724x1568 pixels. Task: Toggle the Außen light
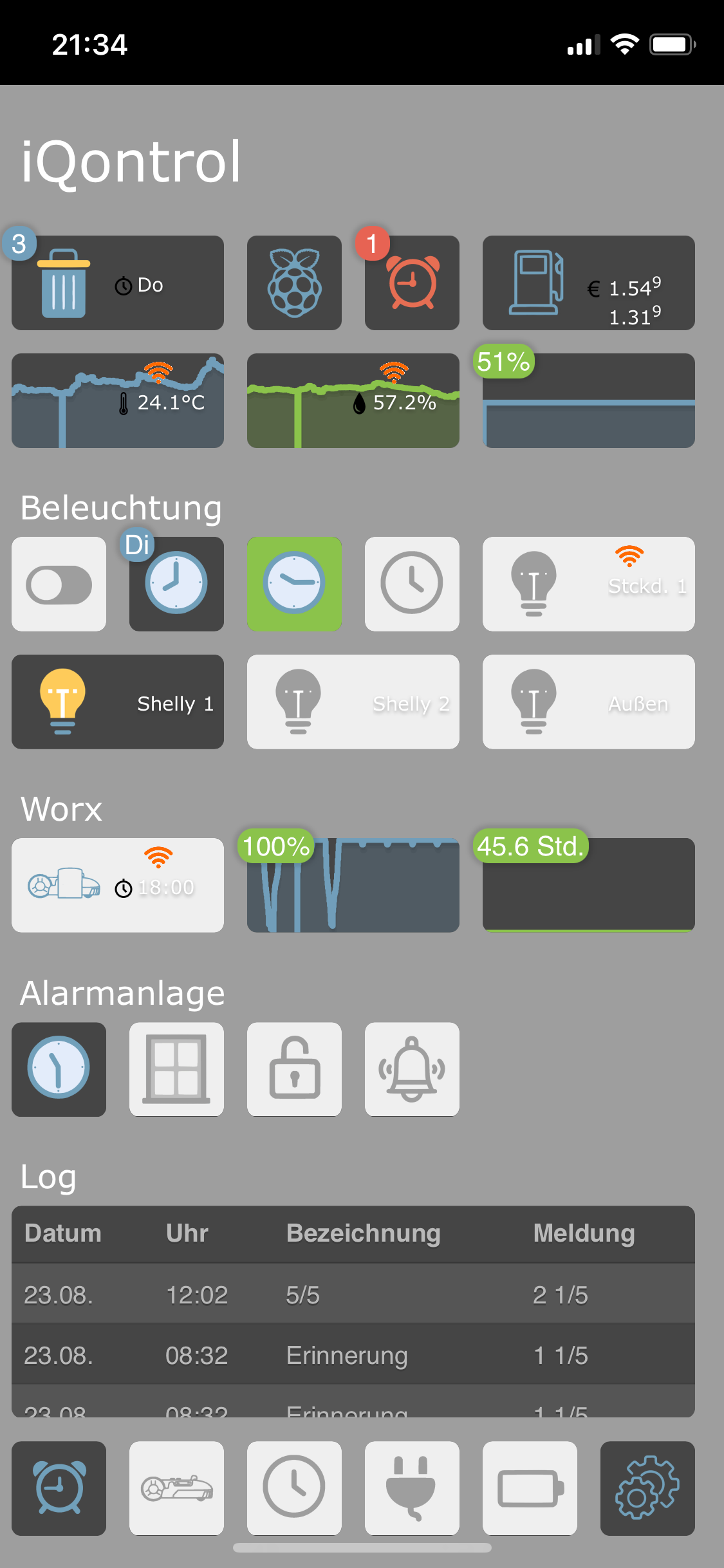[588, 702]
